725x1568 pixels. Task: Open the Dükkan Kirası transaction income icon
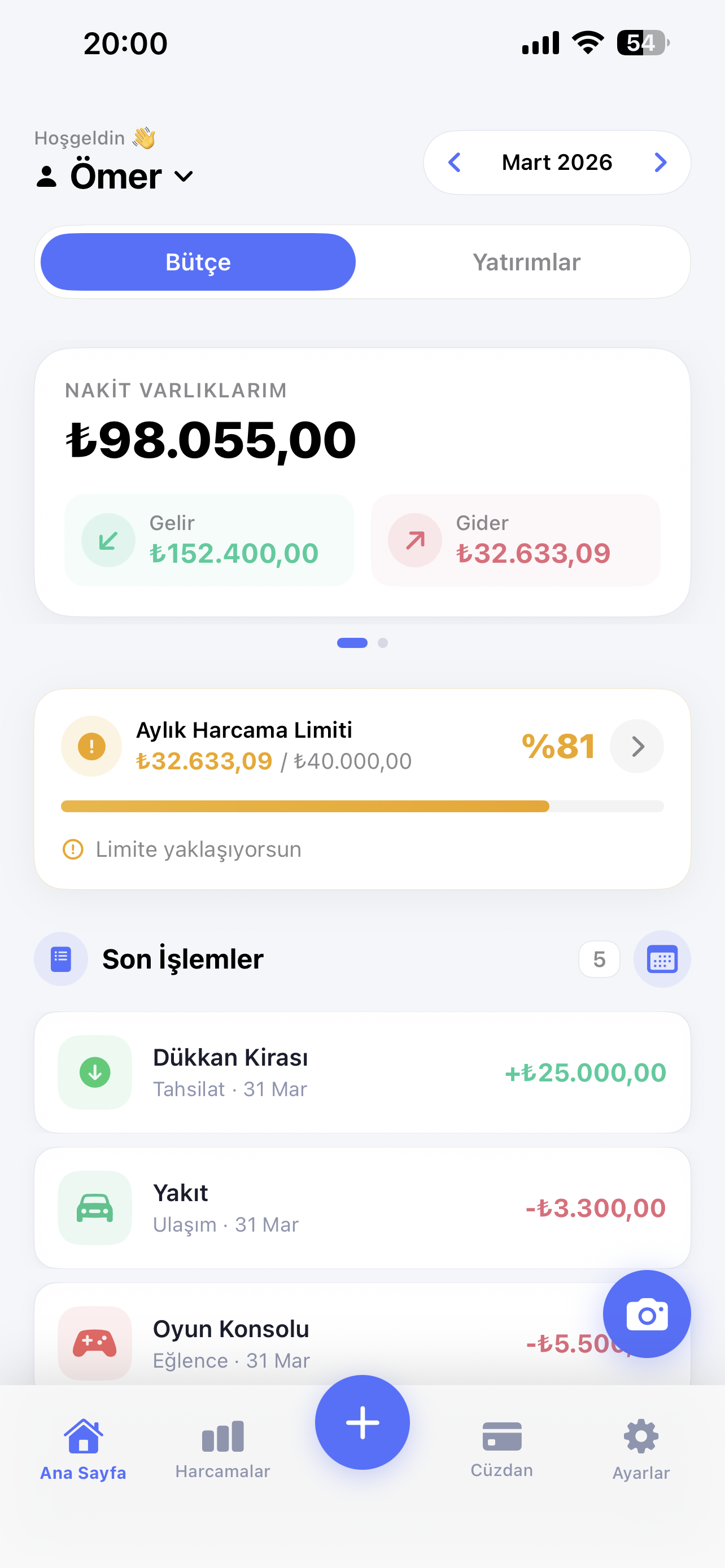(x=94, y=1072)
